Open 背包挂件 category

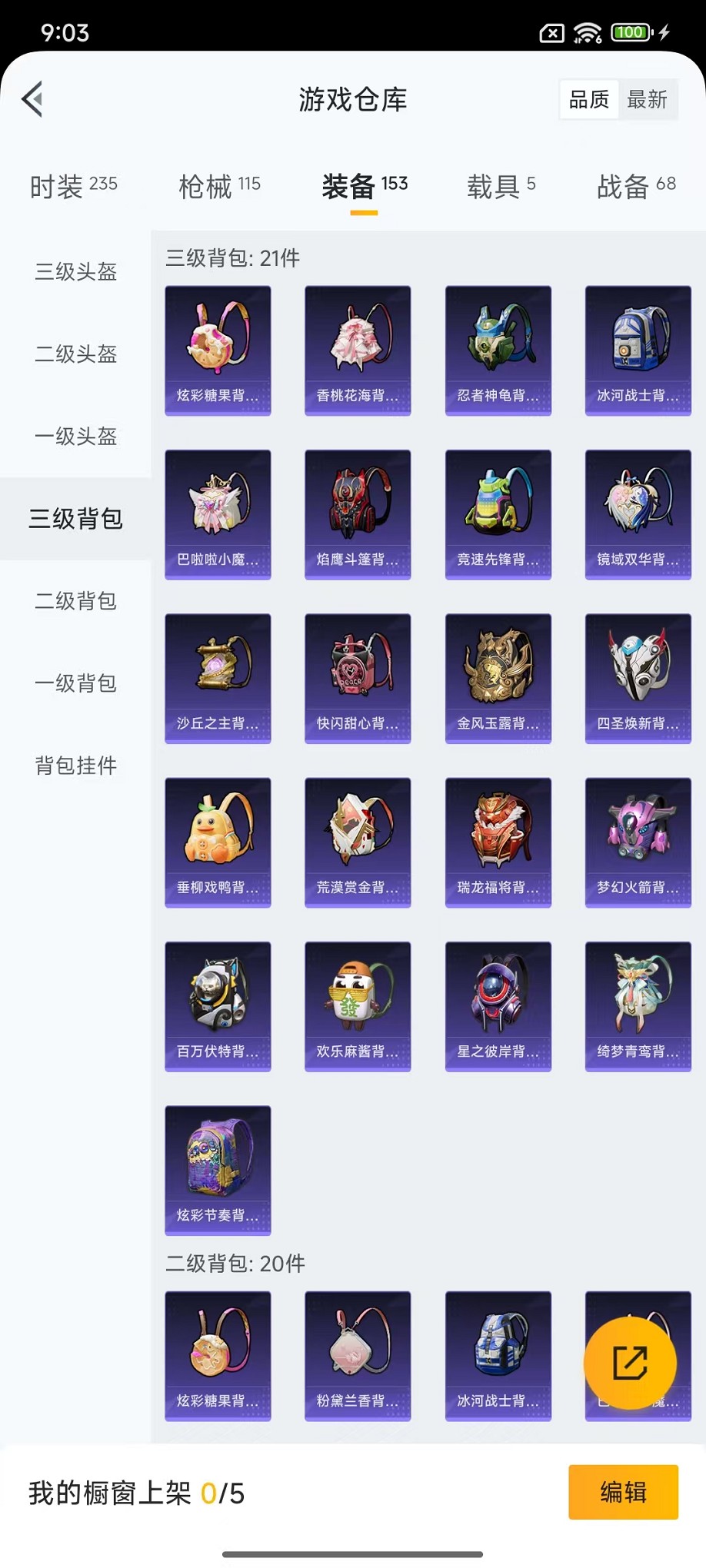(x=75, y=766)
